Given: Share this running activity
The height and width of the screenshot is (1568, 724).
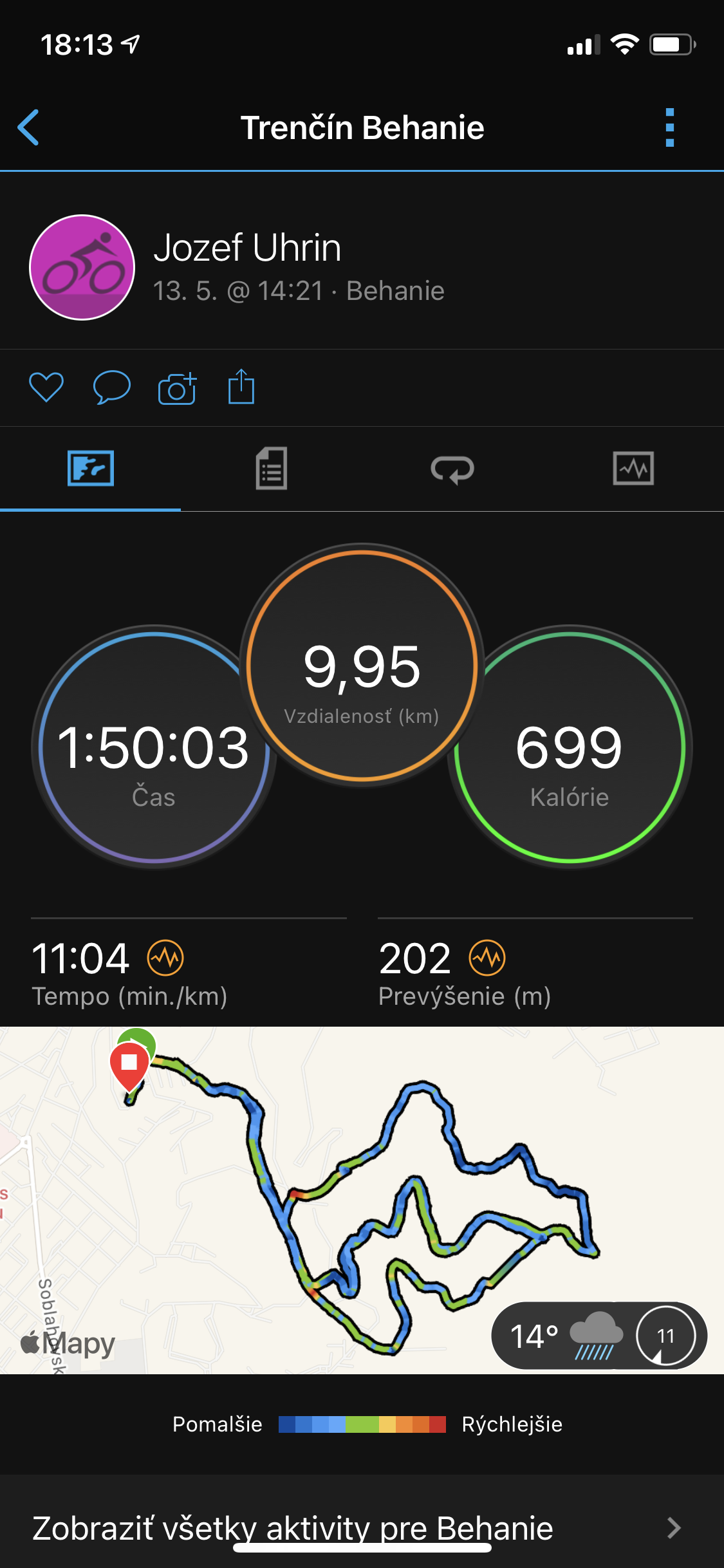Looking at the screenshot, I should pyautogui.click(x=241, y=386).
